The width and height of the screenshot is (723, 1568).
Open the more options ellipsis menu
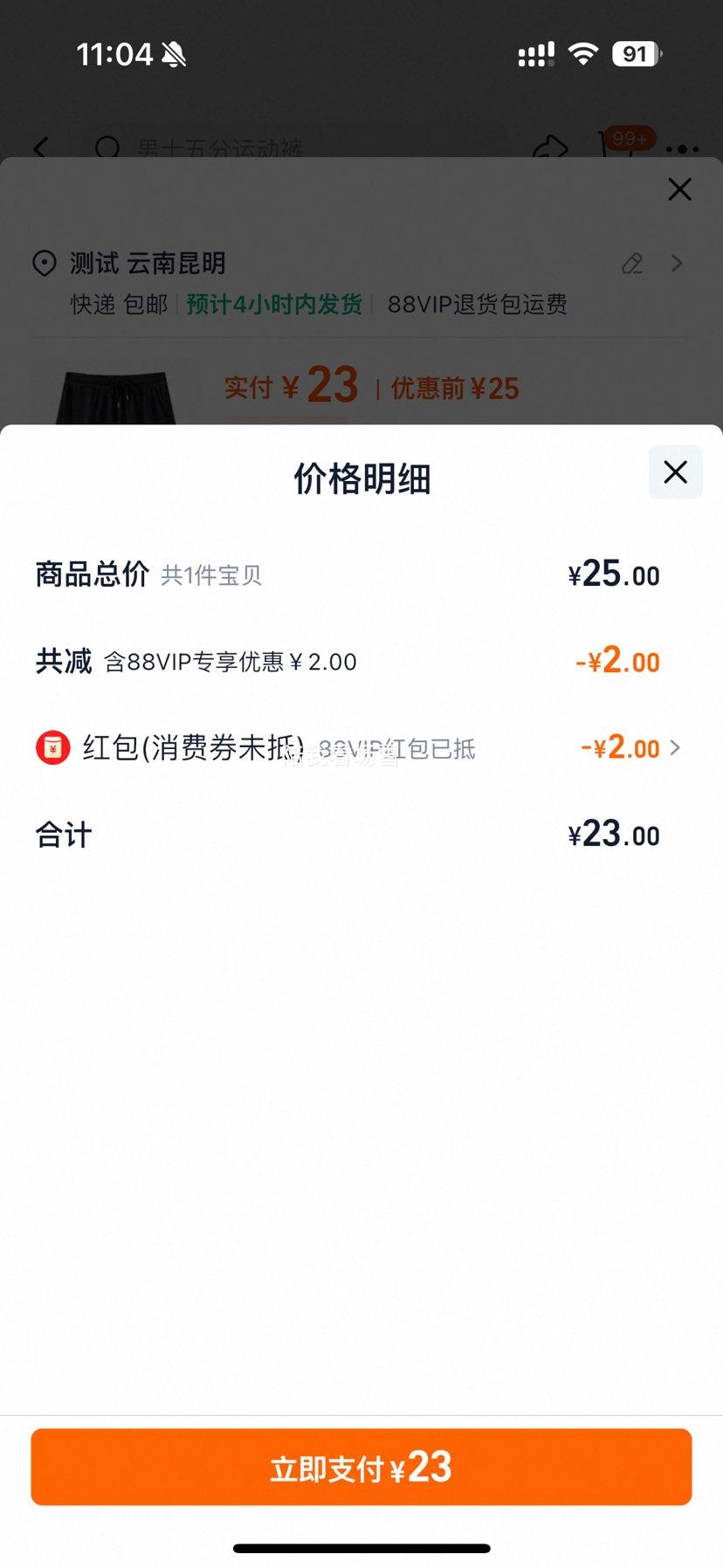pyautogui.click(x=681, y=148)
